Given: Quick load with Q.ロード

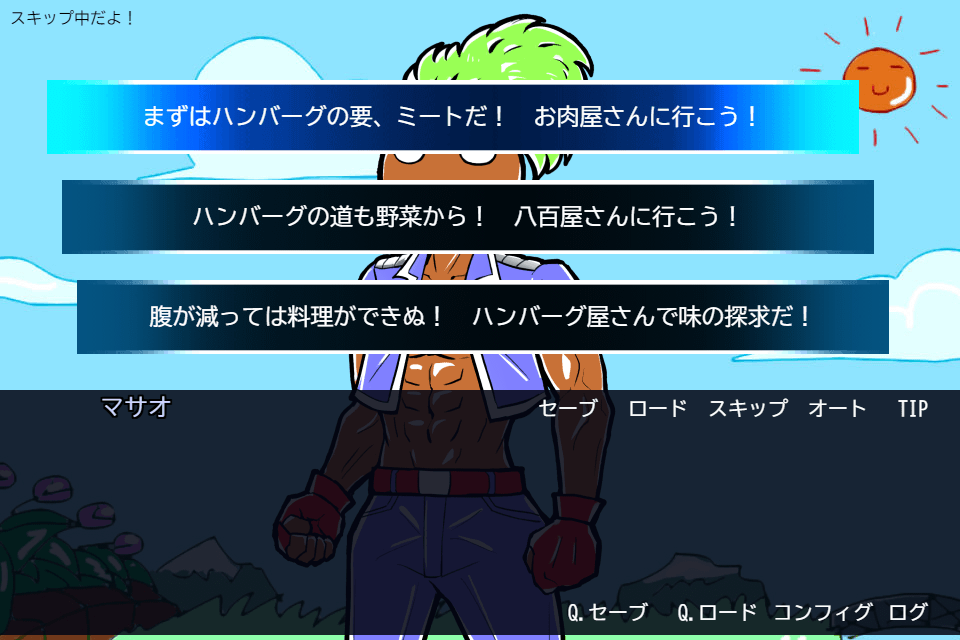Looking at the screenshot, I should tap(717, 612).
